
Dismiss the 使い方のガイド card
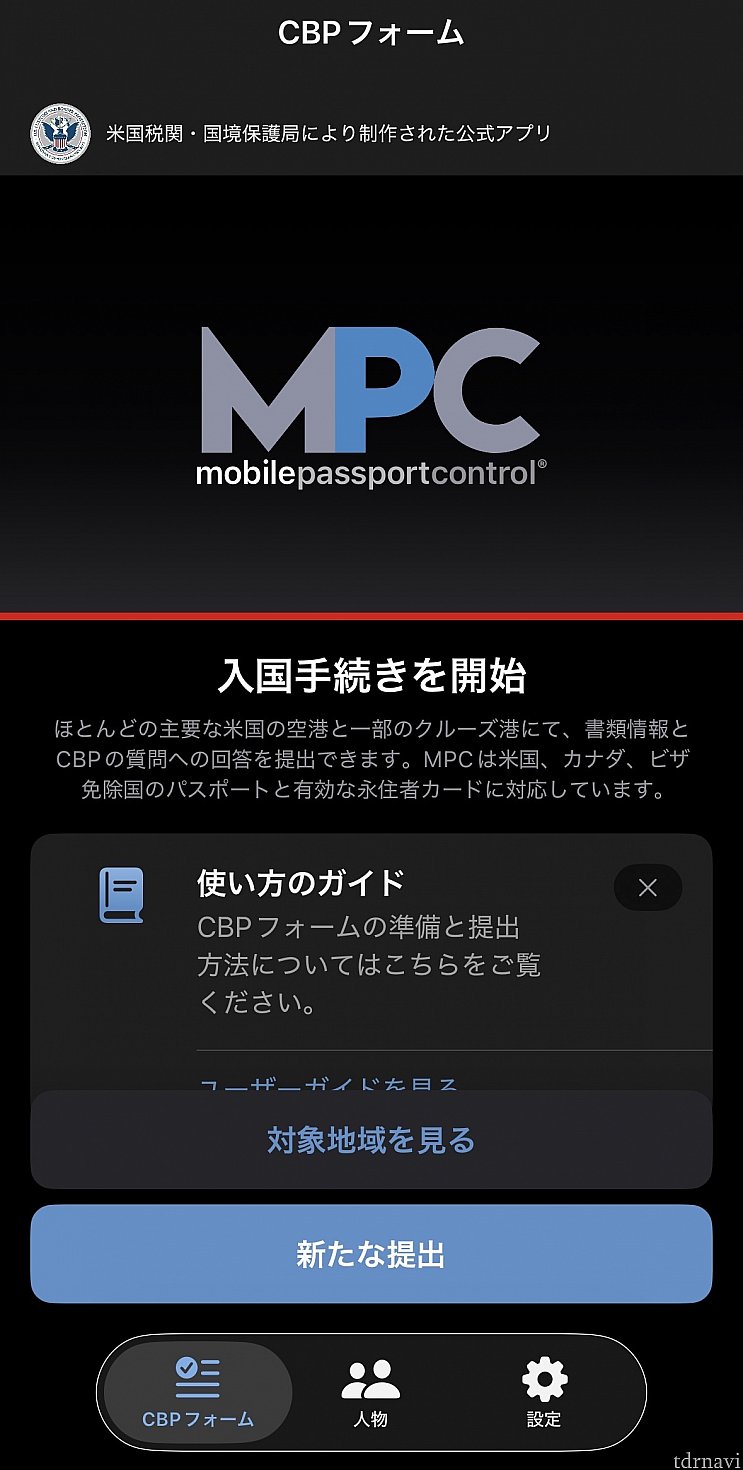point(647,887)
